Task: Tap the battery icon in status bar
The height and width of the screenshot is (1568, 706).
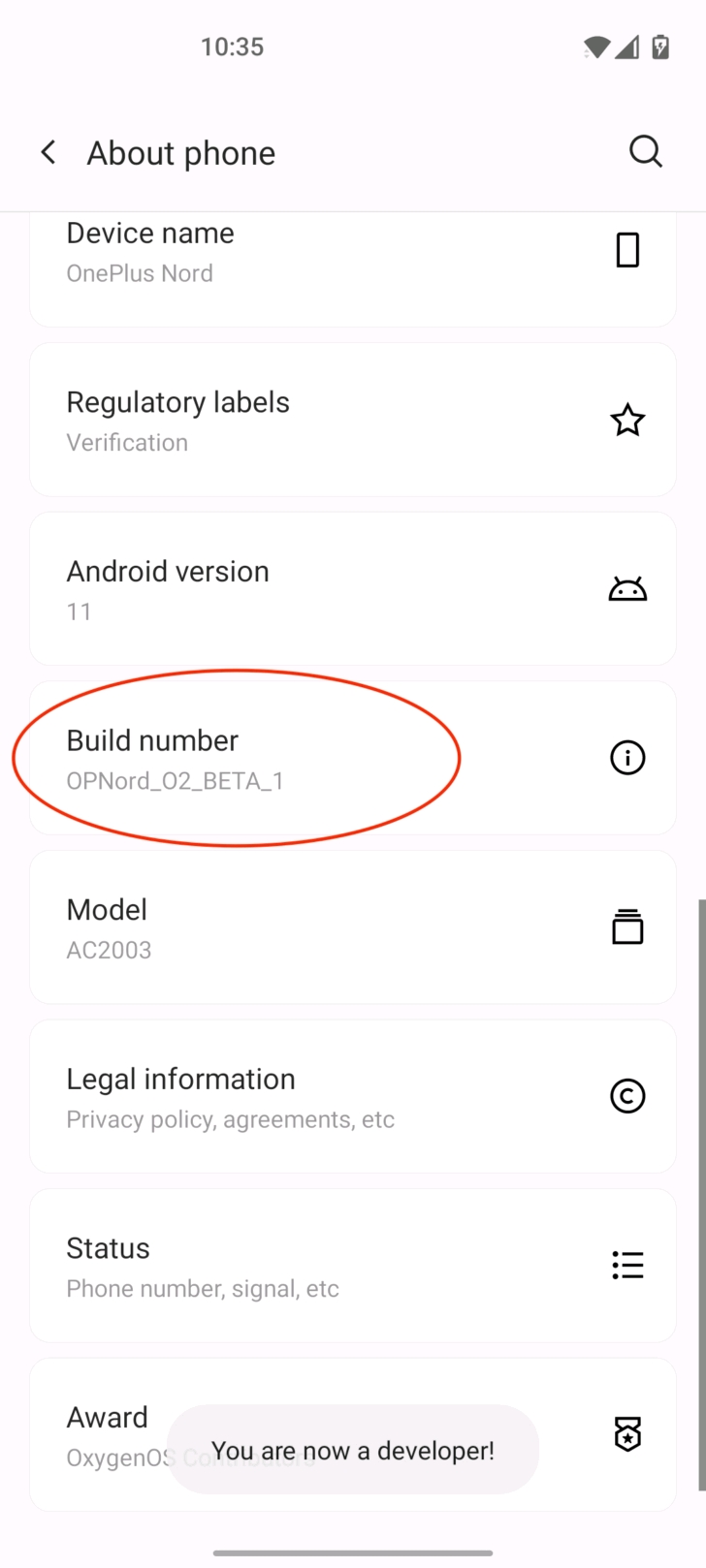Action: [660, 46]
